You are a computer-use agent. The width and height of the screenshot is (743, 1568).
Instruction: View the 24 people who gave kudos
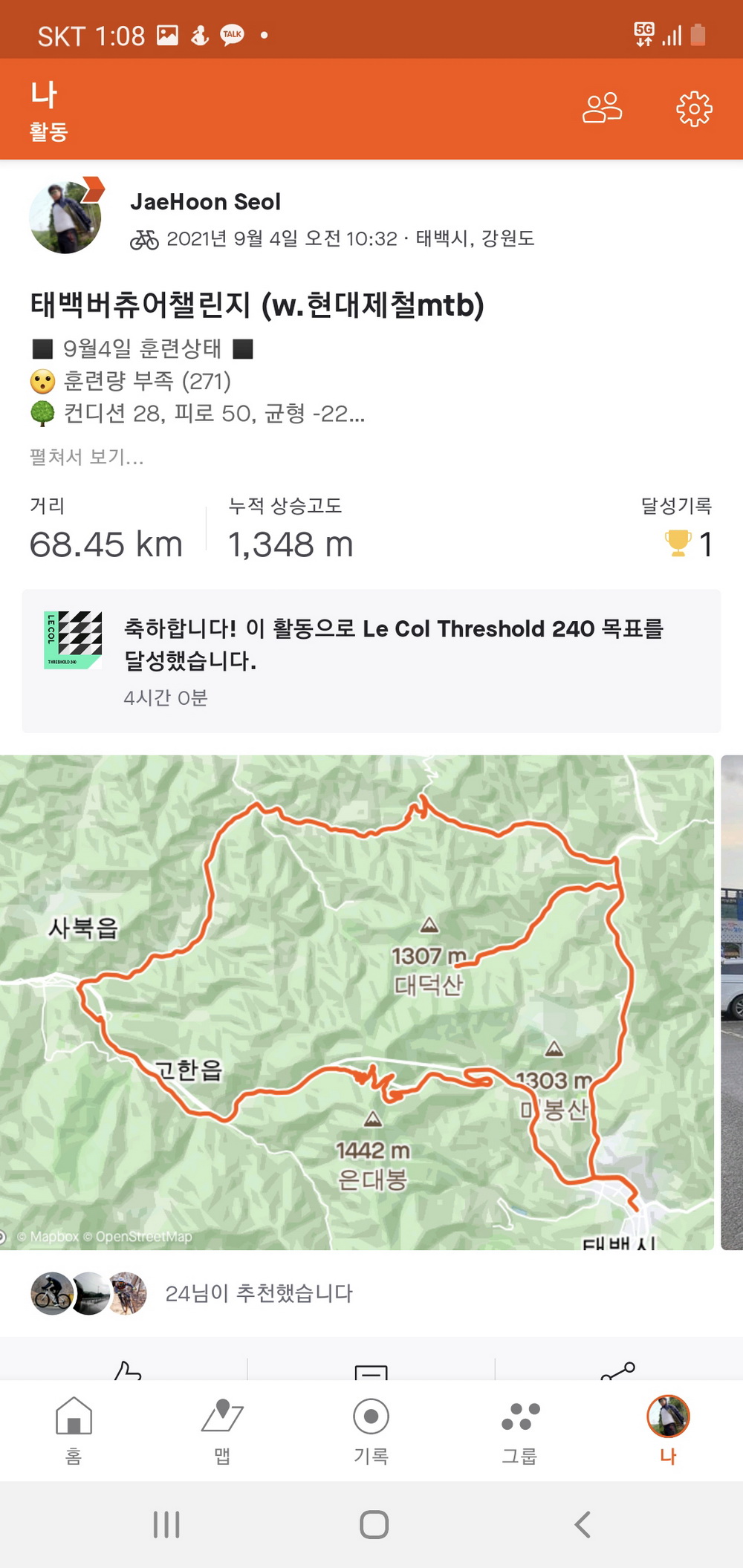(259, 1293)
